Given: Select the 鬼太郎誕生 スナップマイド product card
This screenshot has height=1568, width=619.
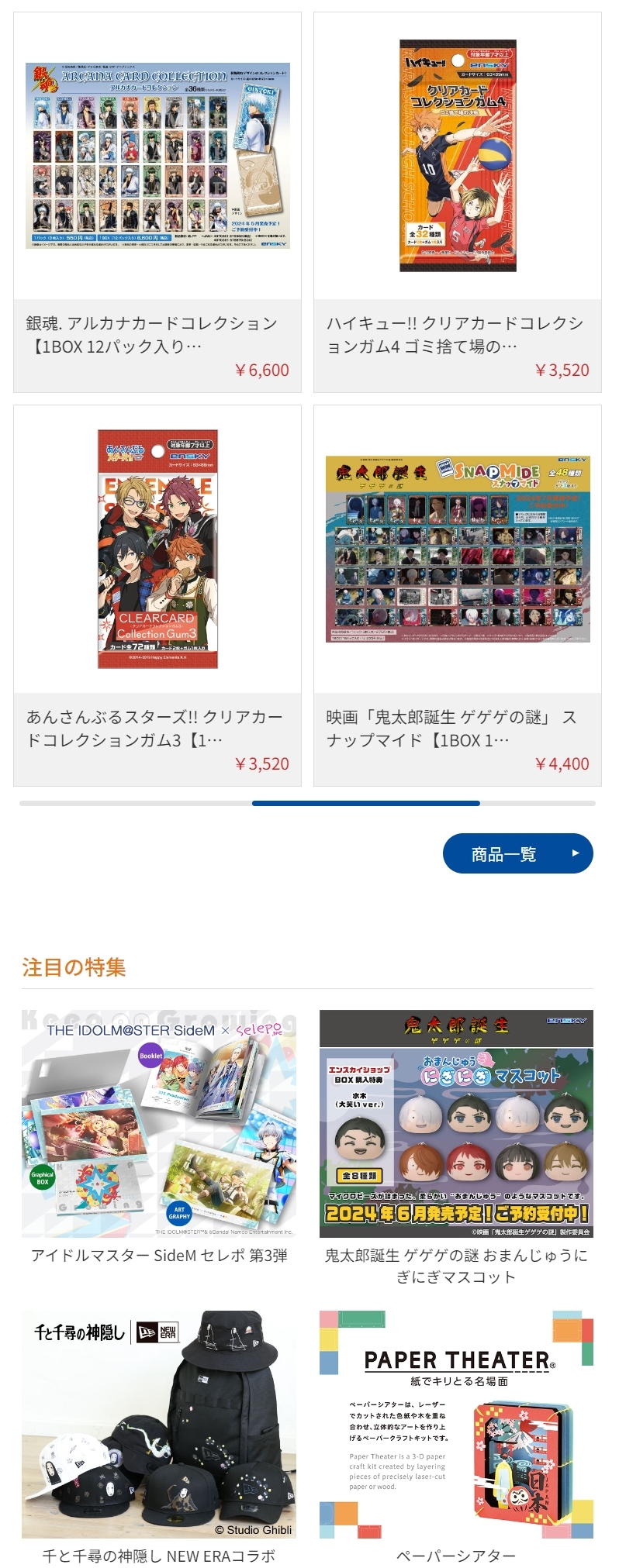Looking at the screenshot, I should click(458, 594).
